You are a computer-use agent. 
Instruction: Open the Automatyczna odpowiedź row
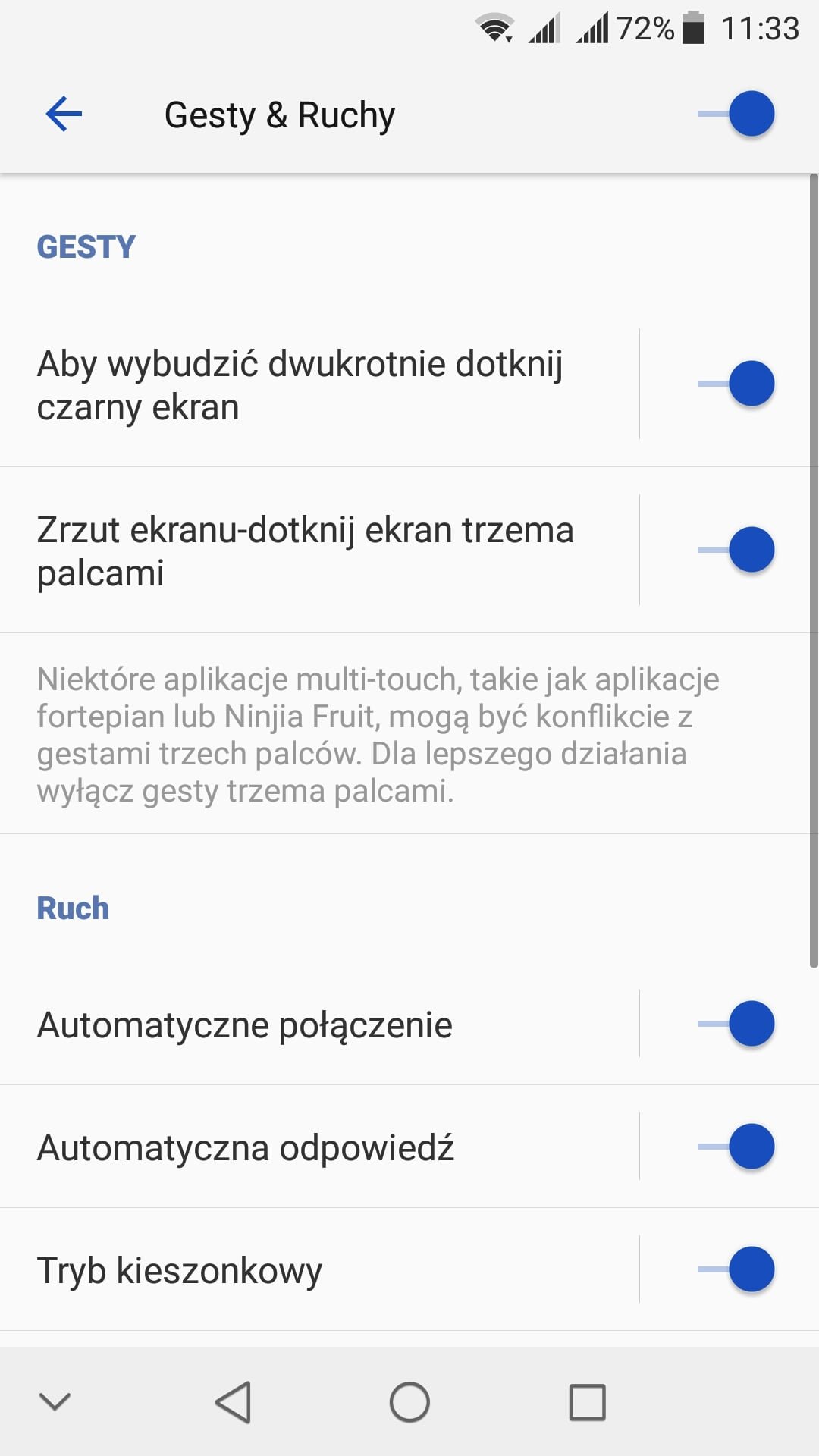click(x=319, y=1147)
